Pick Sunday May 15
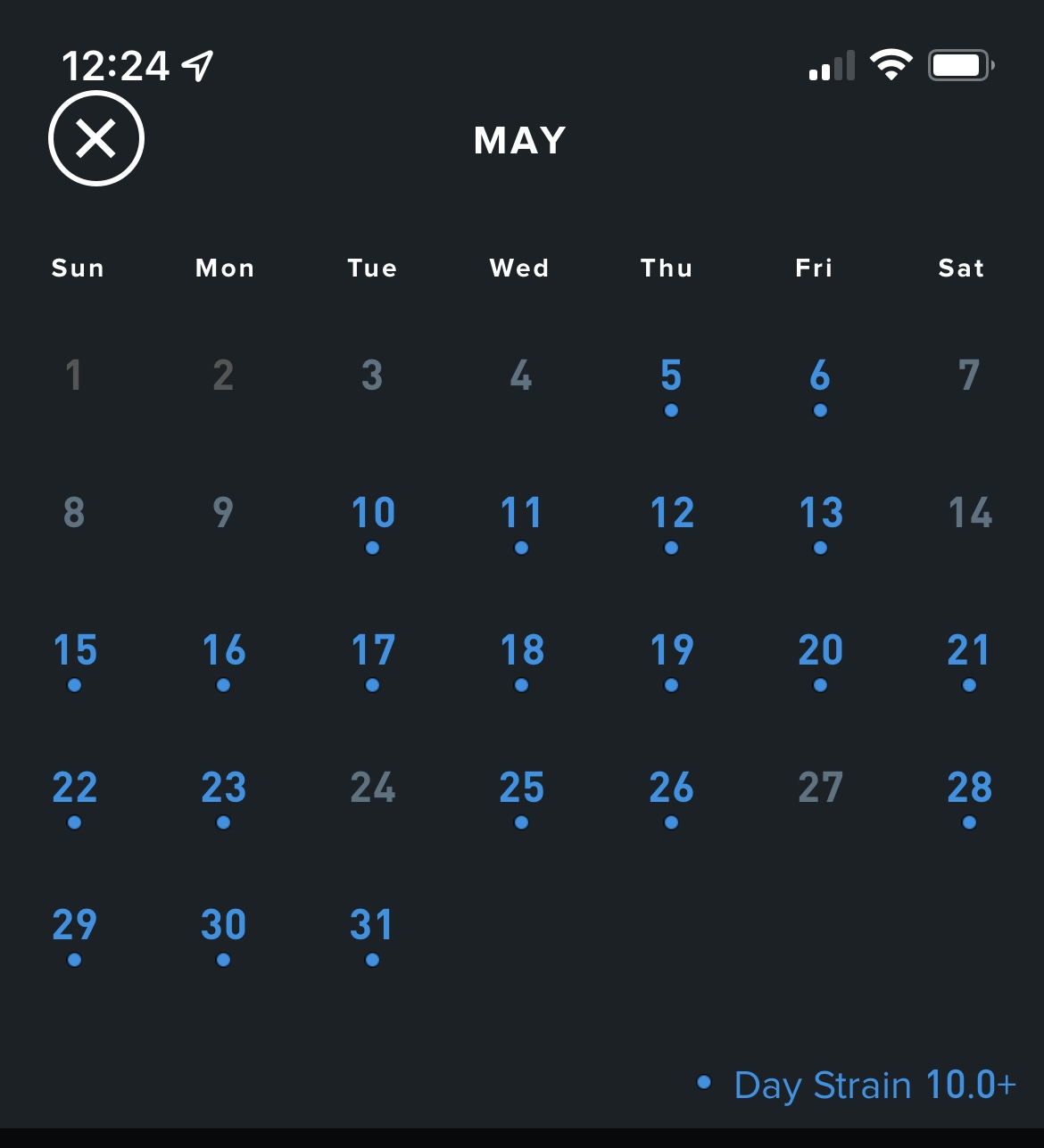The width and height of the screenshot is (1044, 1148). [x=75, y=652]
